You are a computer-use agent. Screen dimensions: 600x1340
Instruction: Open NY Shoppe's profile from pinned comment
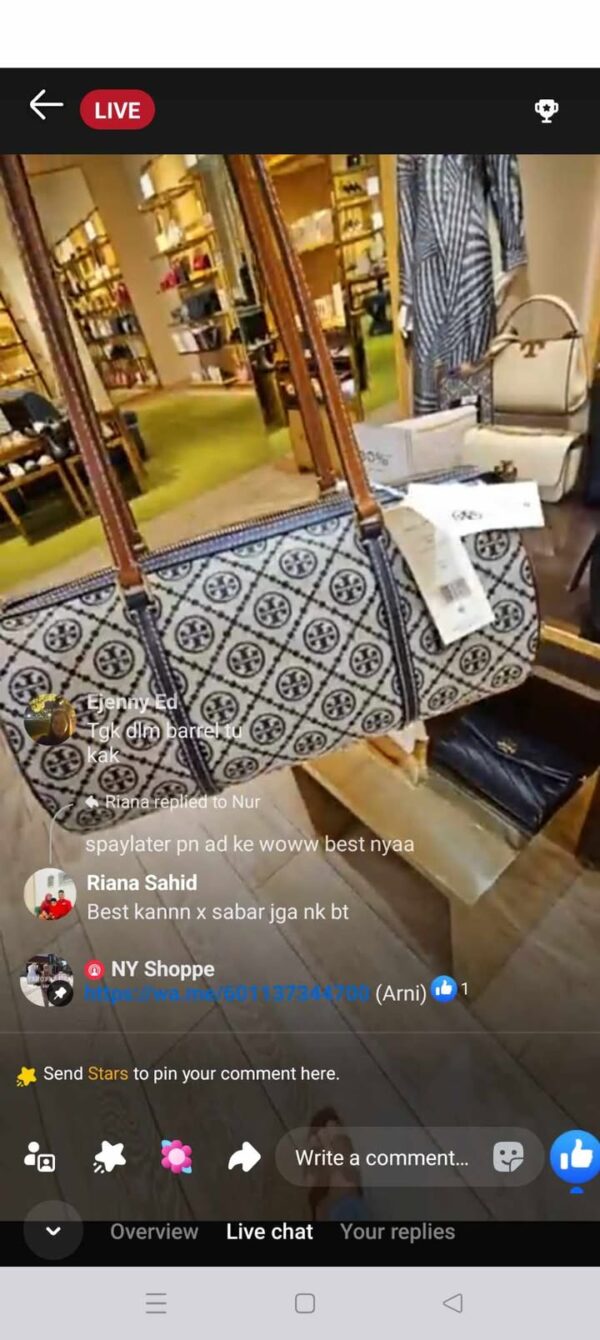(47, 980)
